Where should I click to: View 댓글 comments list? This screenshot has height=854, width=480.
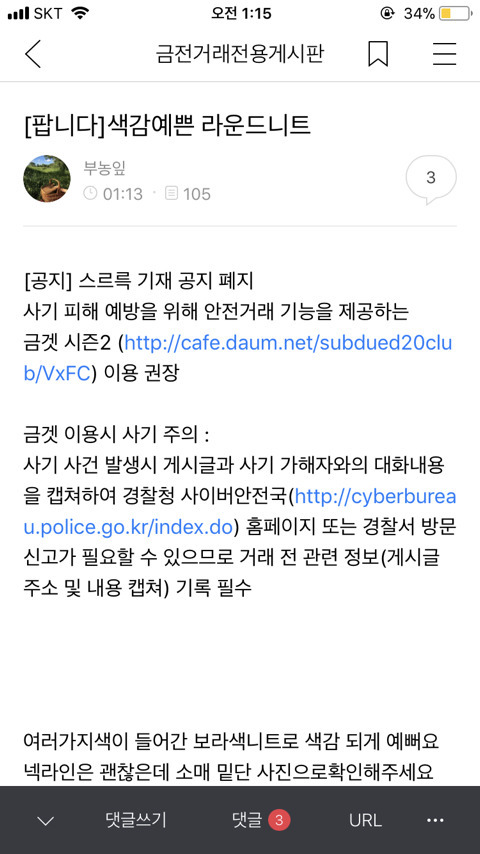click(x=262, y=820)
